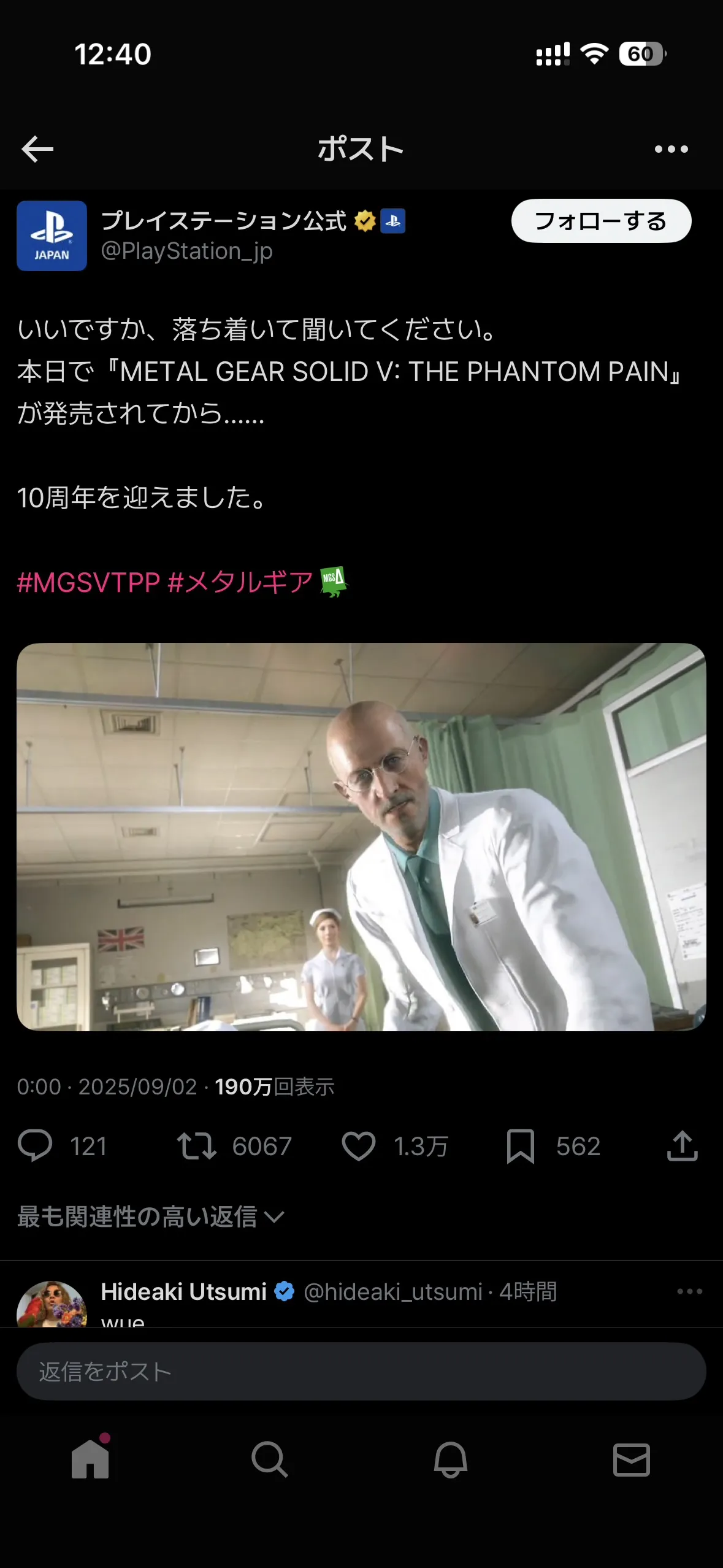The width and height of the screenshot is (723, 1568).
Task: Tap the reply bubble icon with 121
Action: (x=35, y=1146)
